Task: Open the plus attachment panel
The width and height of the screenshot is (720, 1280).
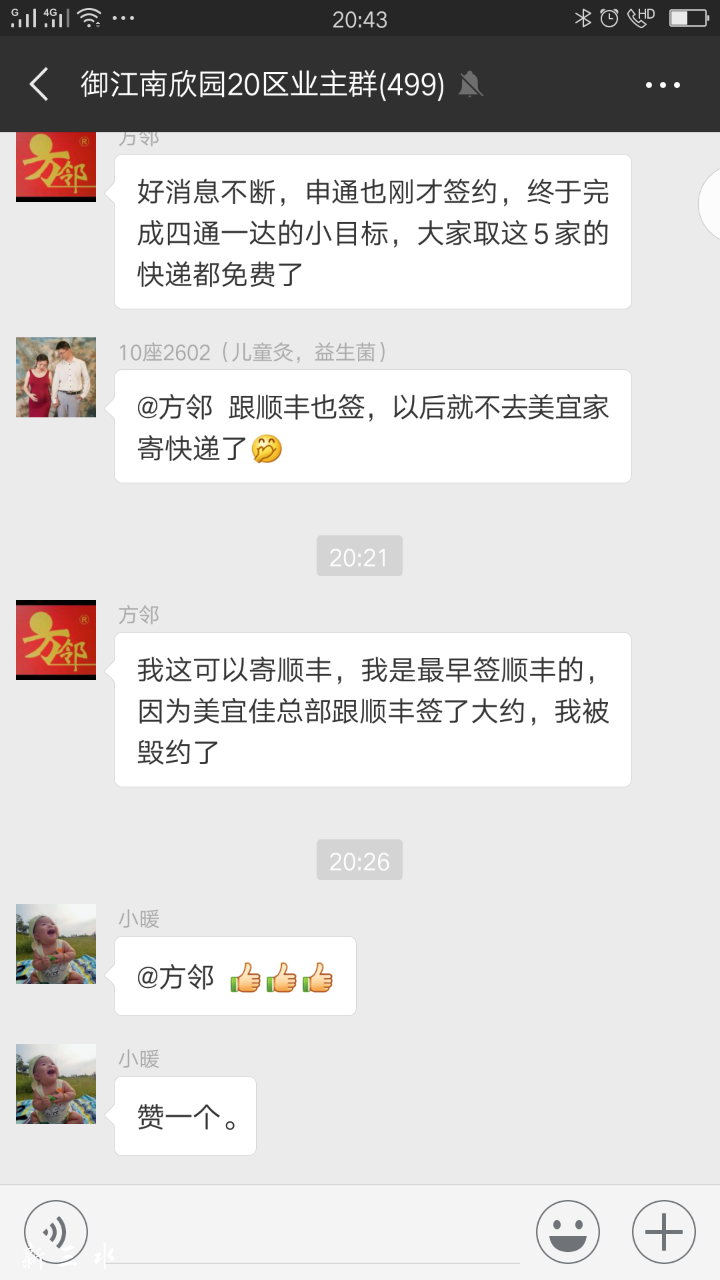Action: point(664,1232)
